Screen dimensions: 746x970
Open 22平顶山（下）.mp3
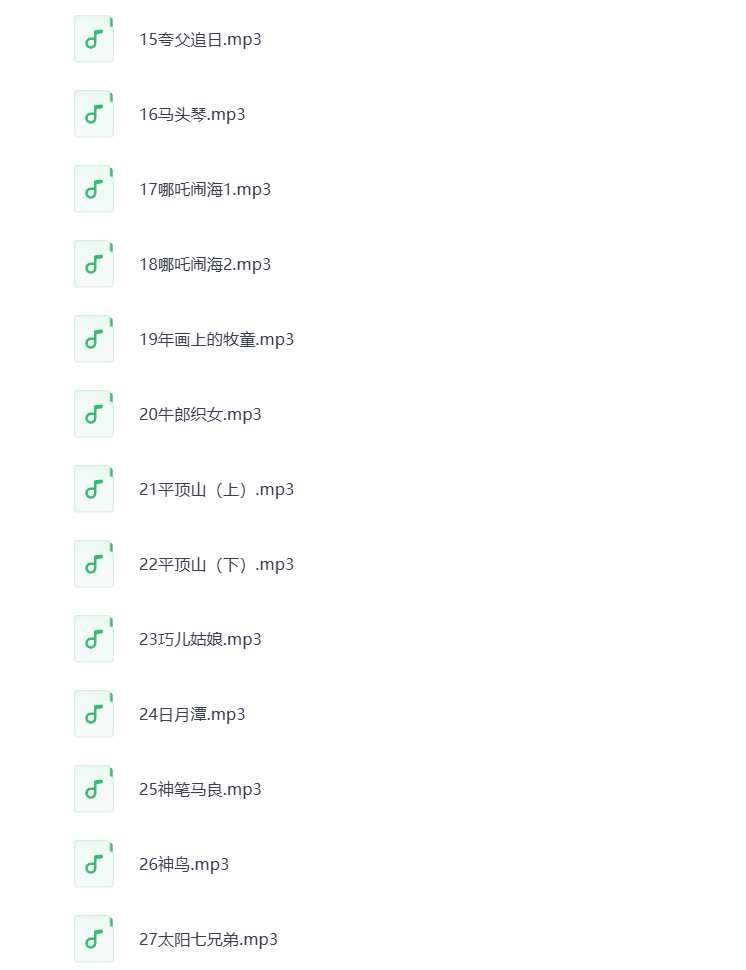click(x=216, y=565)
